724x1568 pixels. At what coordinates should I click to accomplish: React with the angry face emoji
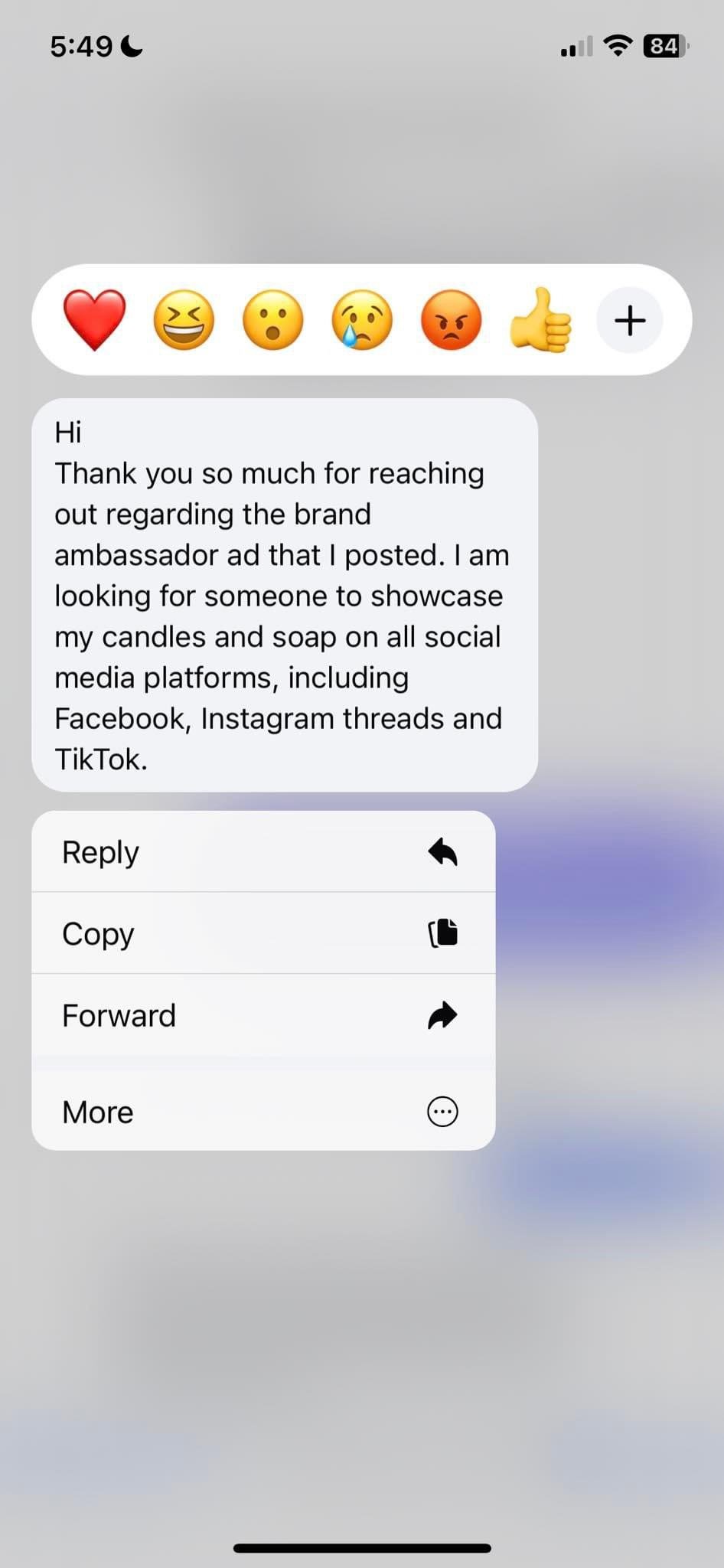pos(452,320)
